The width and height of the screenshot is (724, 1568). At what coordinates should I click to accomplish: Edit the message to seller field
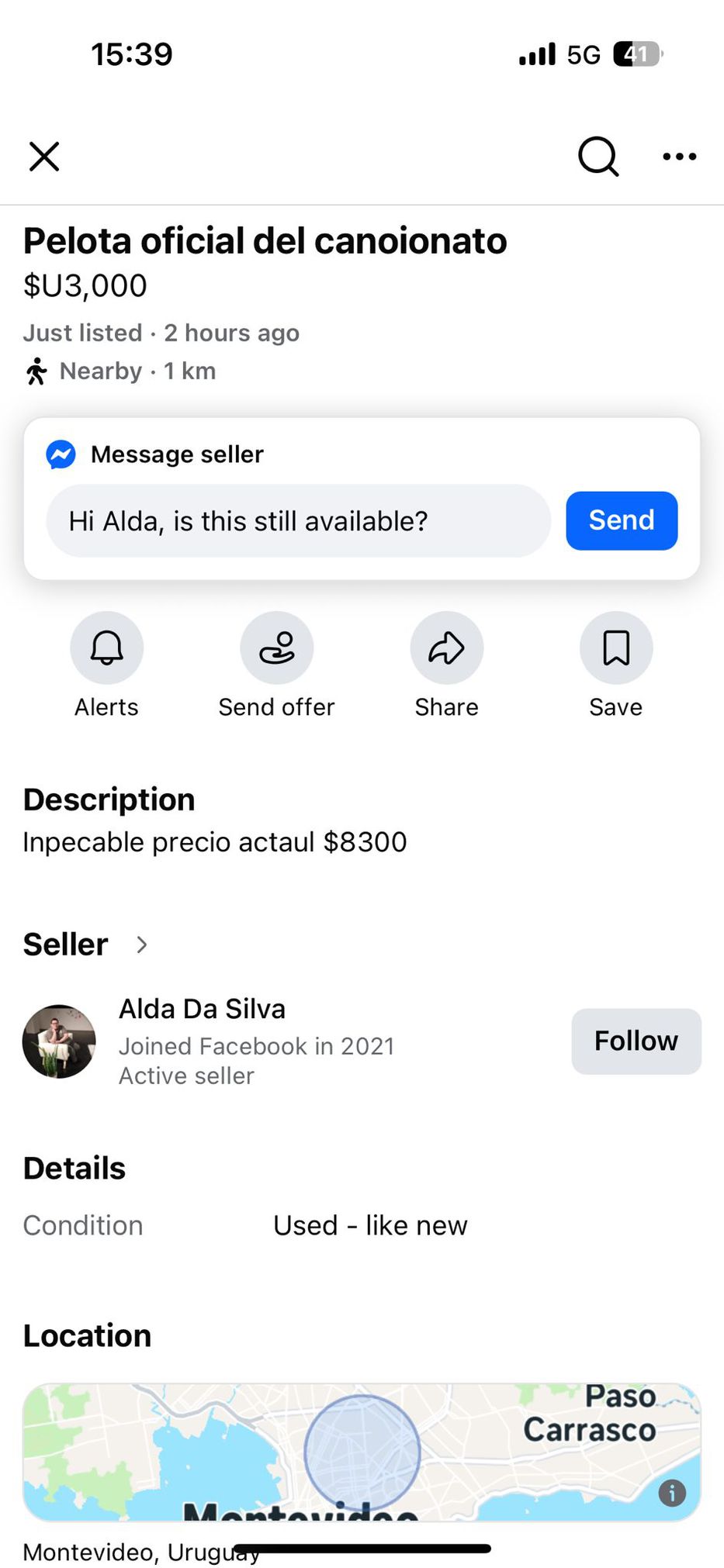(298, 521)
